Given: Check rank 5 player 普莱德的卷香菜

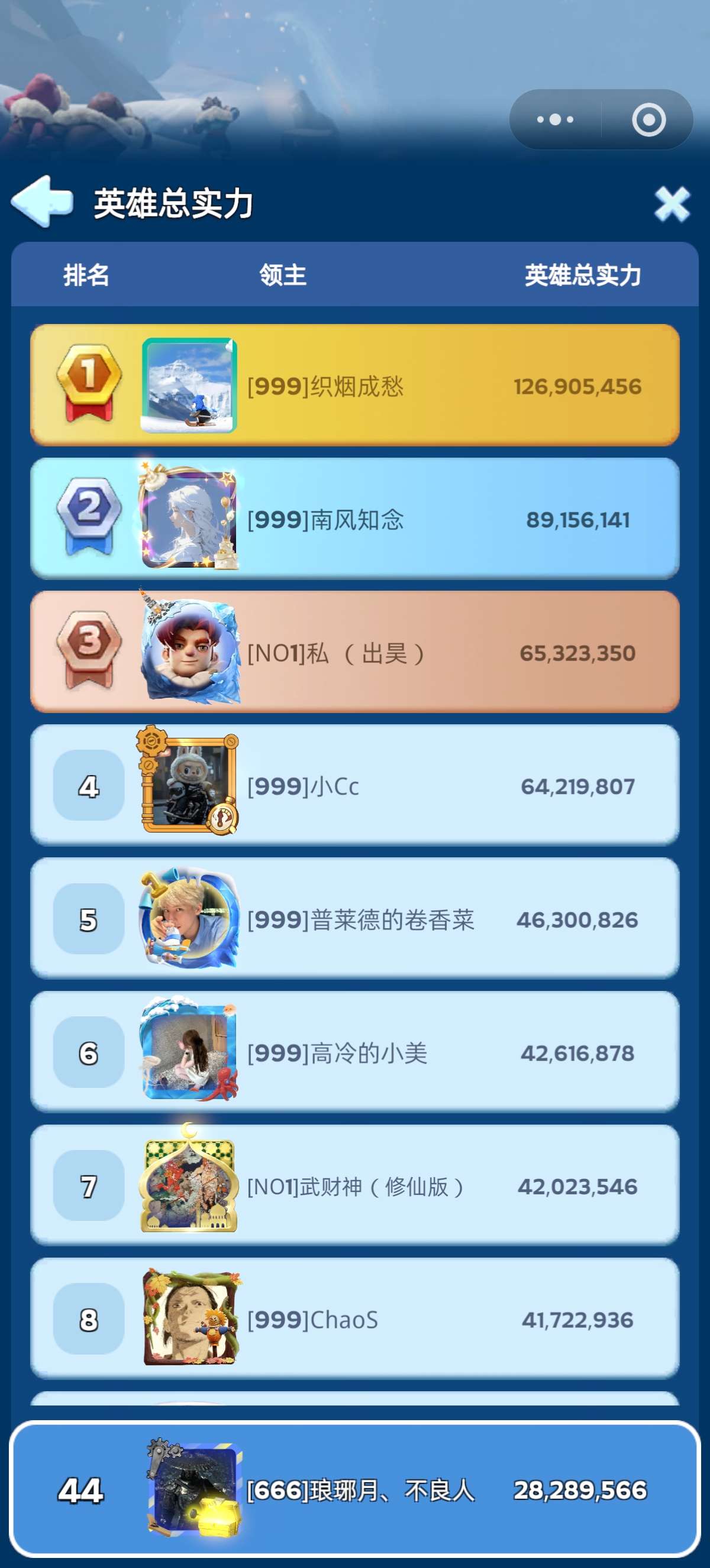Looking at the screenshot, I should click(354, 919).
